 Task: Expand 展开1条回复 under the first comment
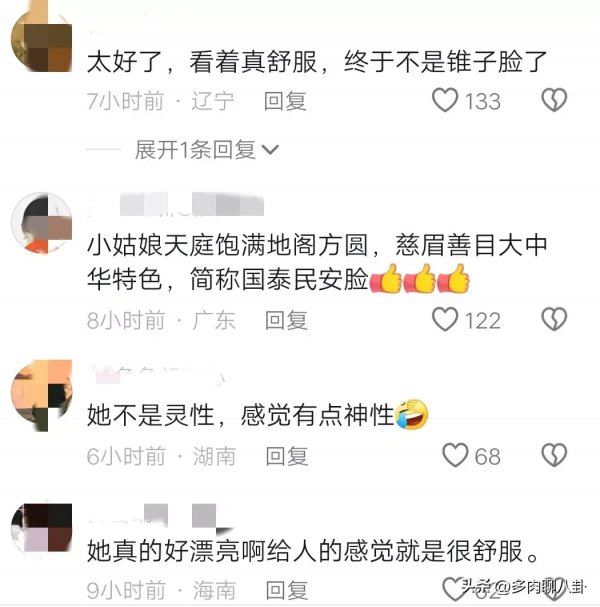pyautogui.click(x=208, y=150)
